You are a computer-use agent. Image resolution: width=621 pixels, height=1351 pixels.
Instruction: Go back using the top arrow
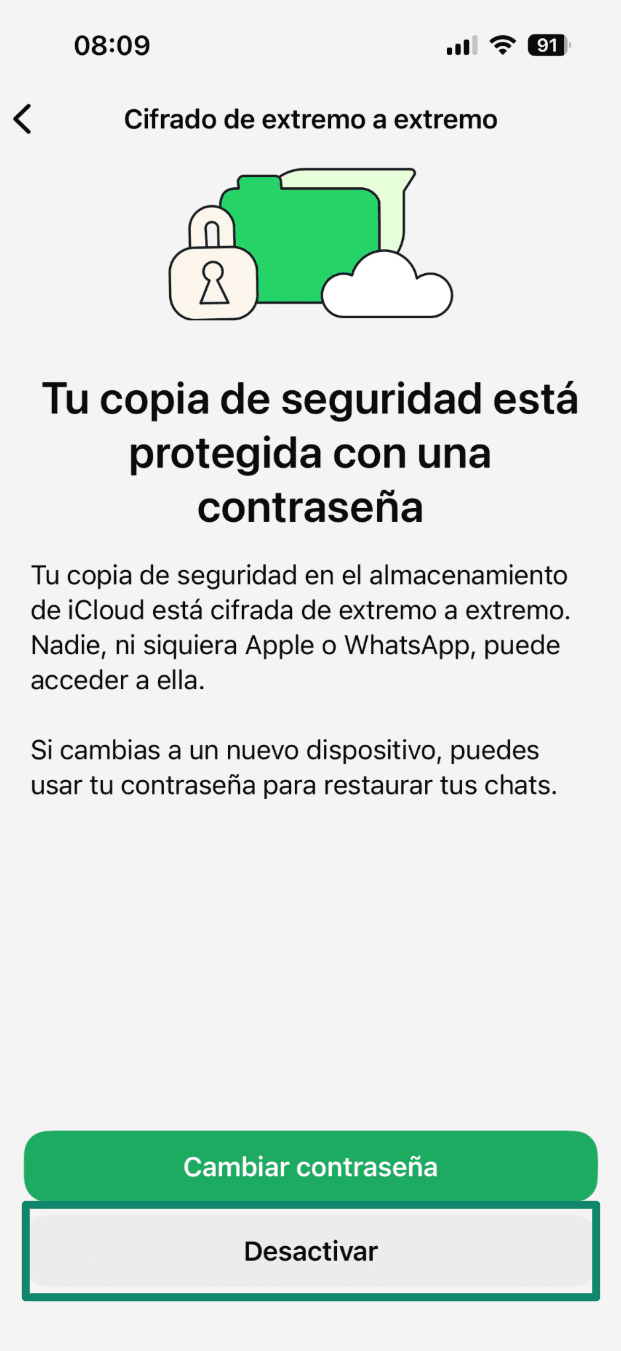[x=23, y=119]
